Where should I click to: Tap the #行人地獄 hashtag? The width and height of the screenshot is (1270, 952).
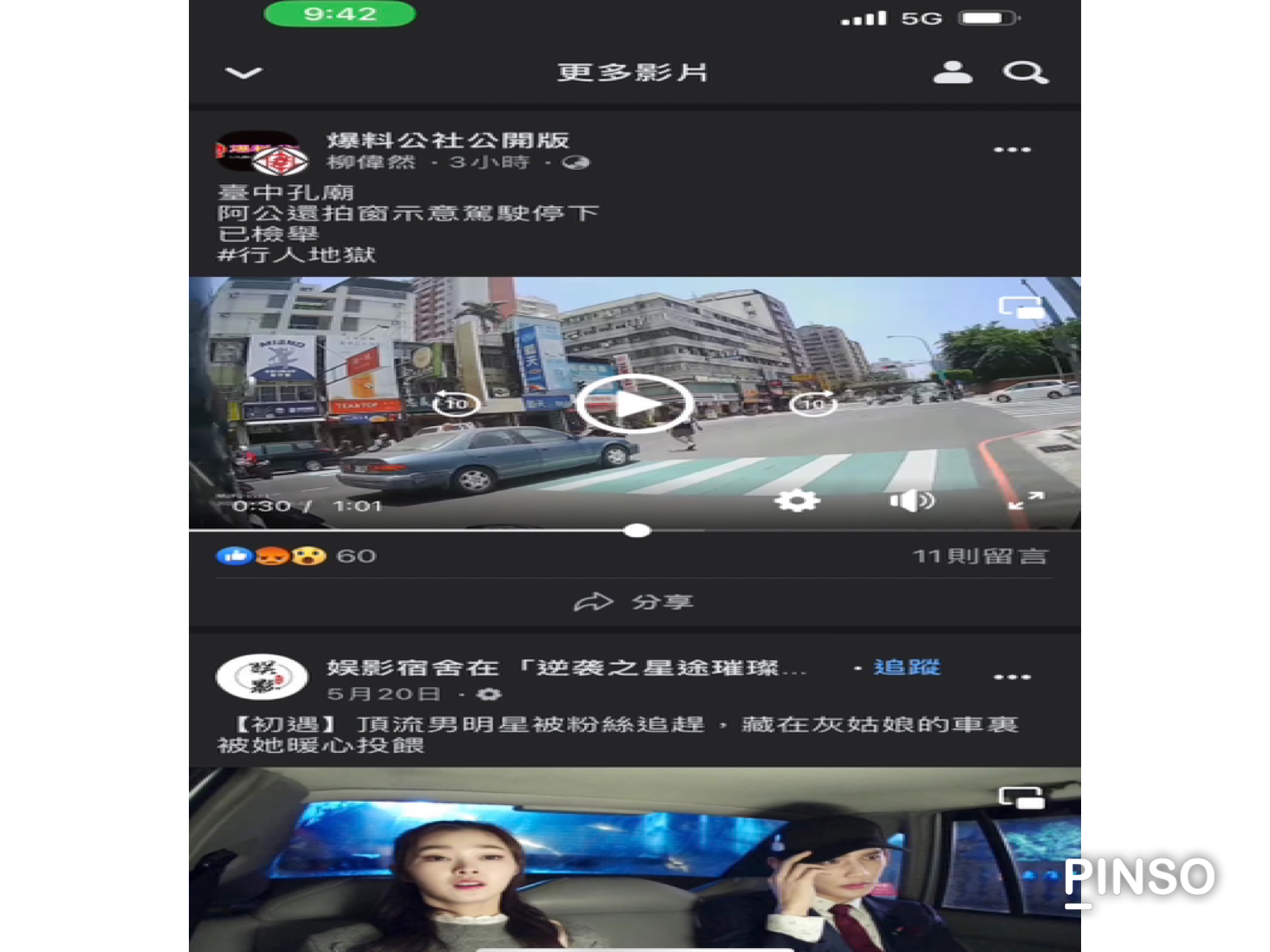pyautogui.click(x=296, y=255)
